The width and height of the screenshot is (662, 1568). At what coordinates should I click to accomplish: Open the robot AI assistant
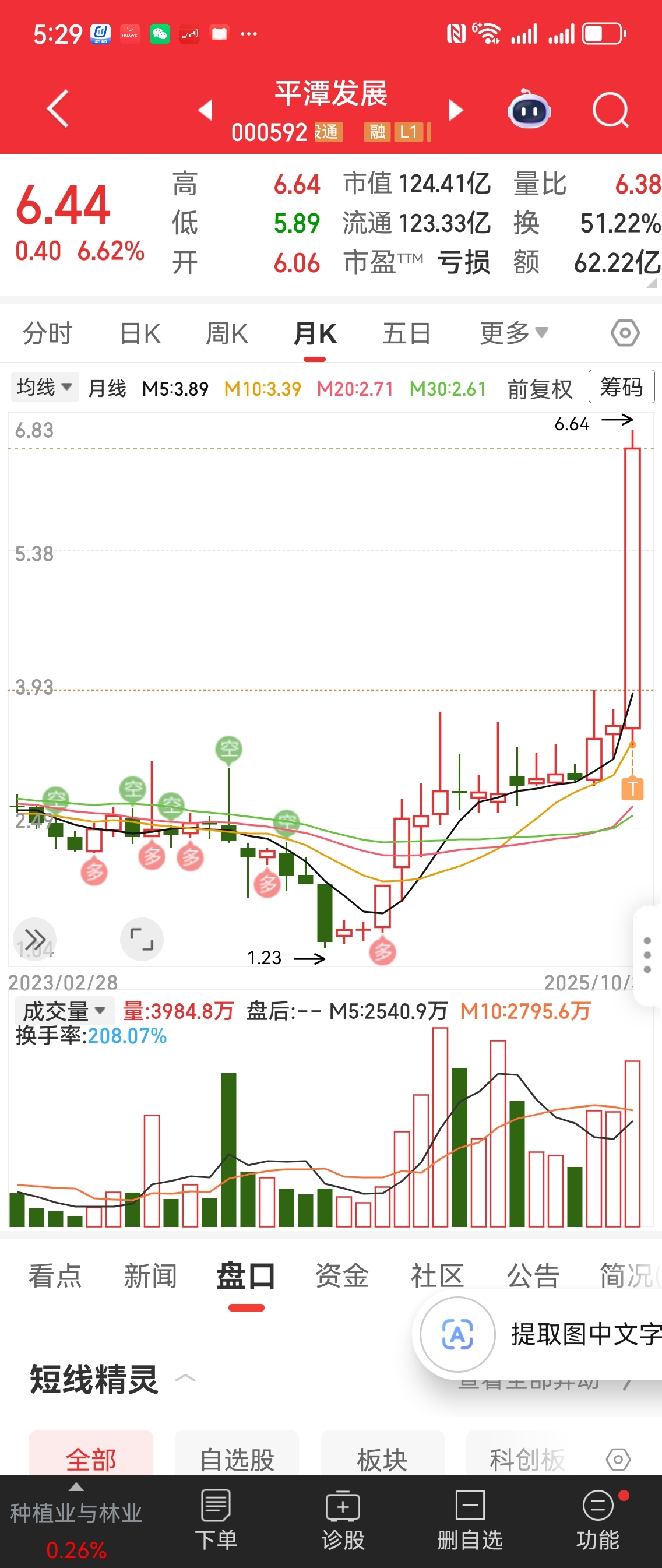[x=529, y=110]
